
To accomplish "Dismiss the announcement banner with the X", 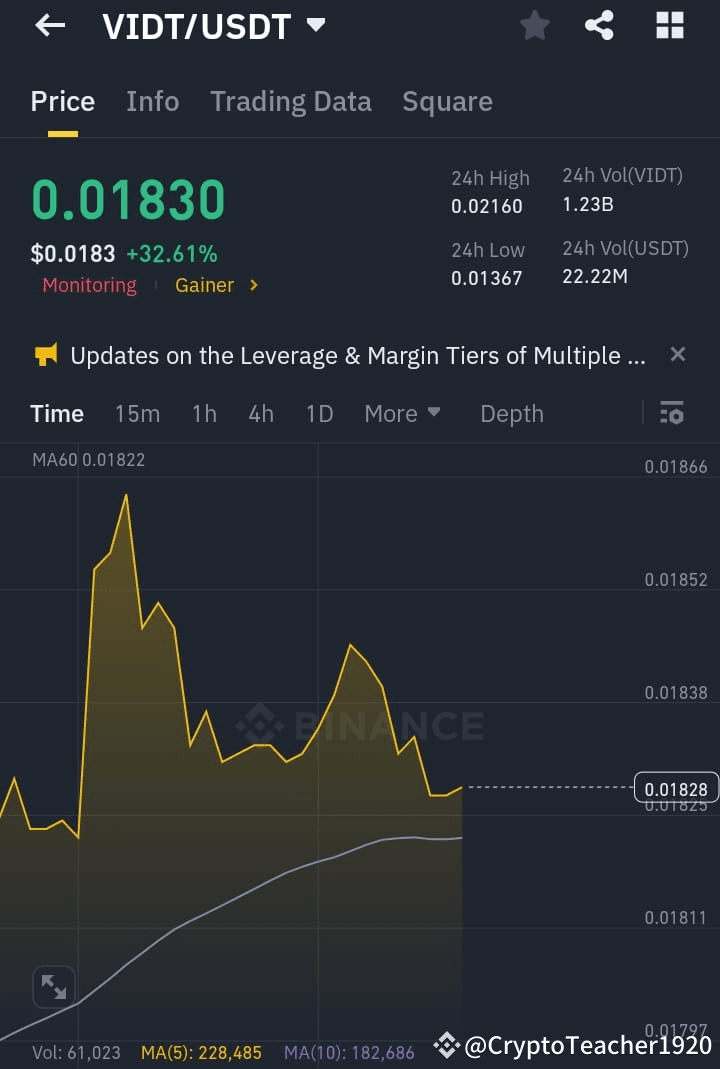I will coord(678,354).
